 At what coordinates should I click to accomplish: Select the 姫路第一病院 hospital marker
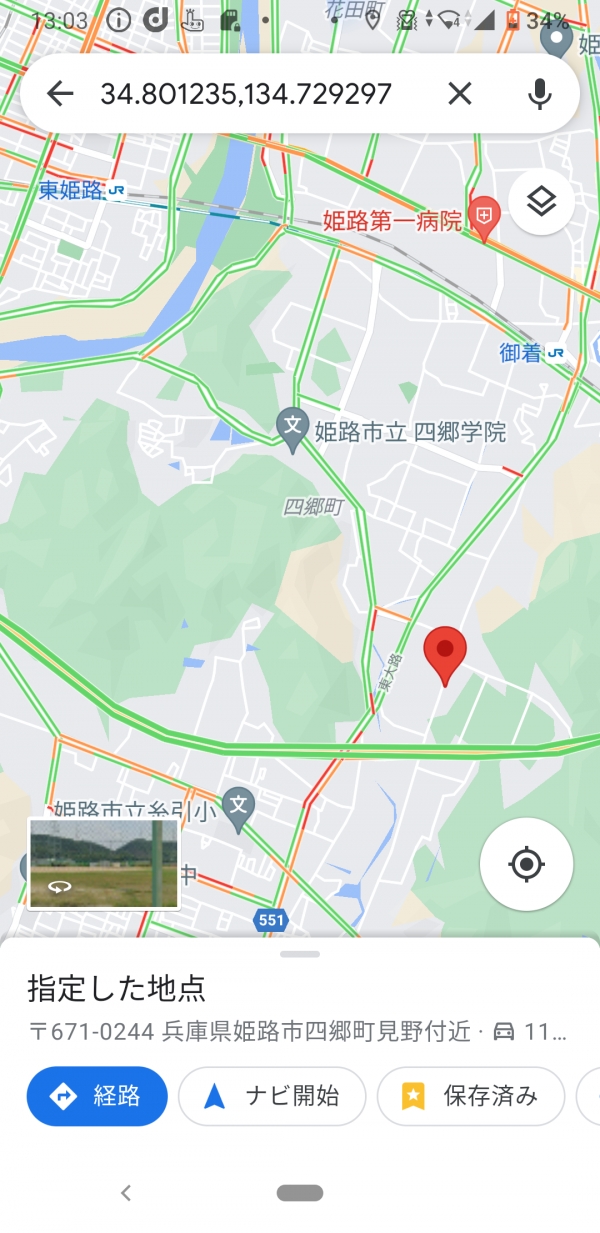tap(485, 216)
